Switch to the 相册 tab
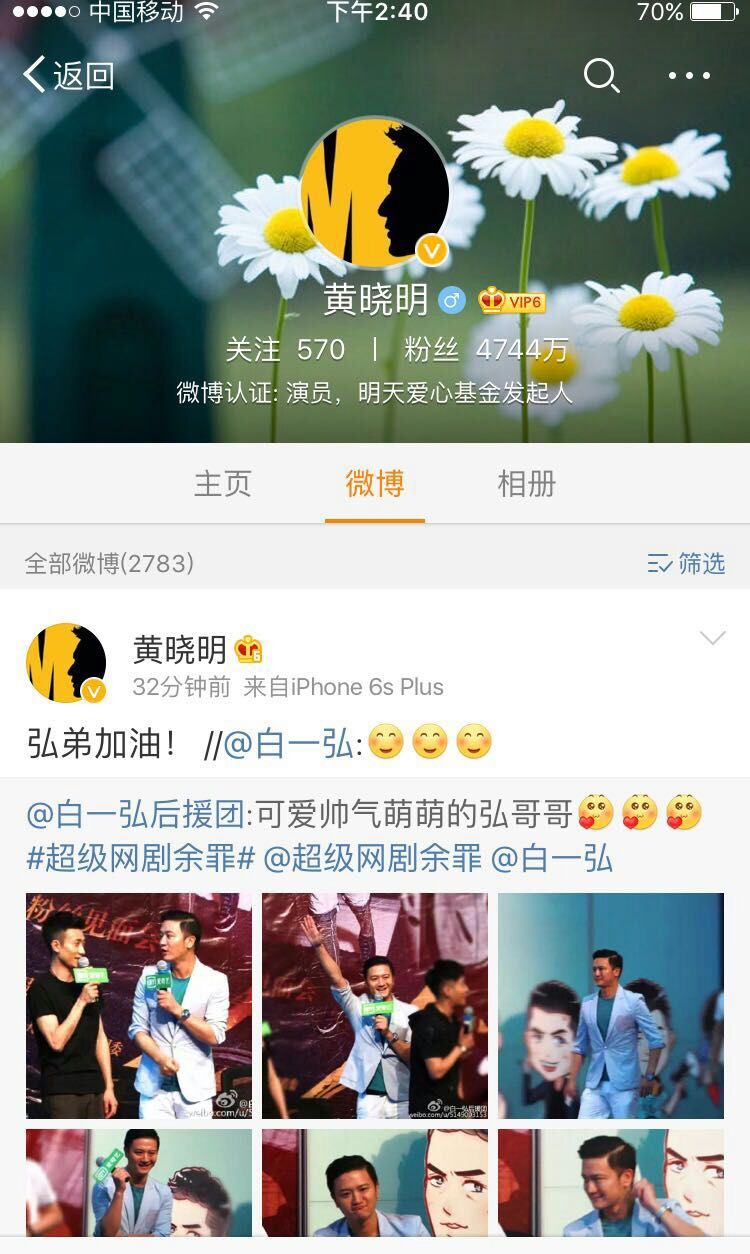 526,484
